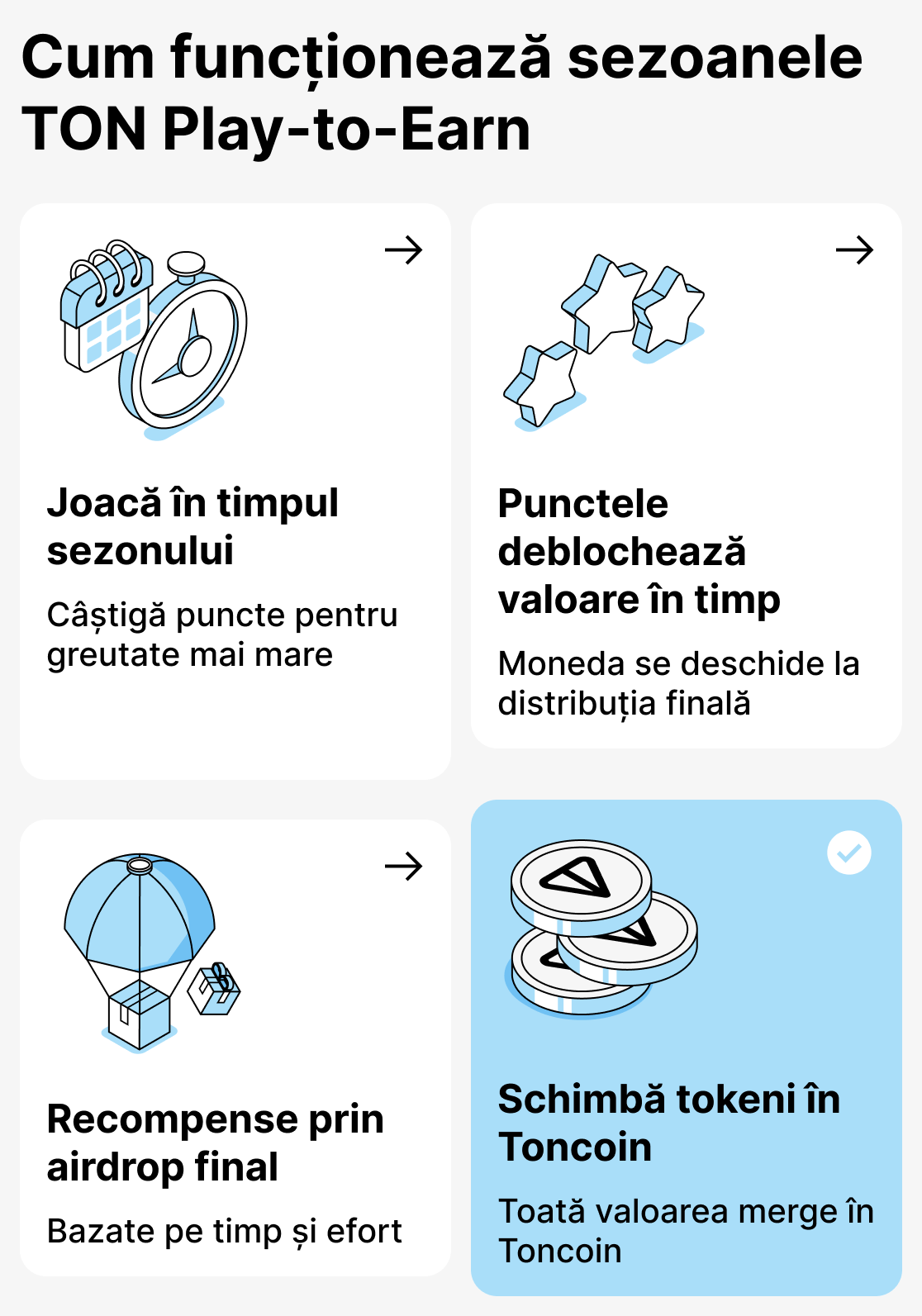Screen dimensions: 922x1316
Task: Click the stopwatch dial in the first card
Action: click(x=192, y=354)
